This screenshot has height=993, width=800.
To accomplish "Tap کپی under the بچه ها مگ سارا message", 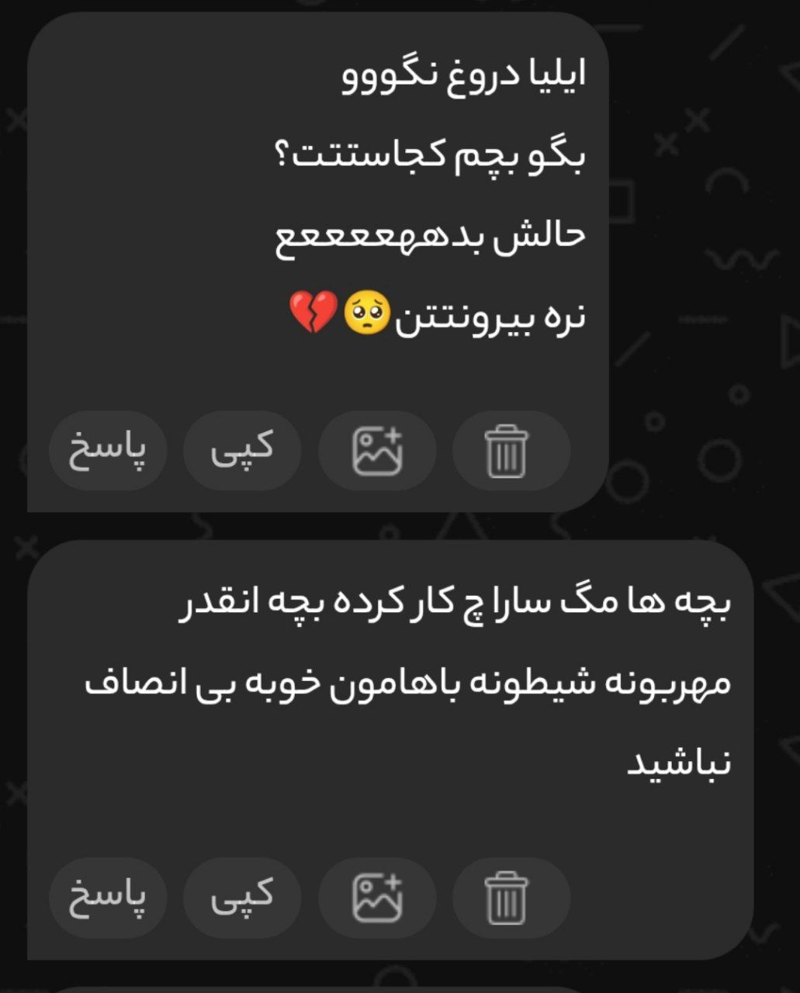I will pos(242,897).
